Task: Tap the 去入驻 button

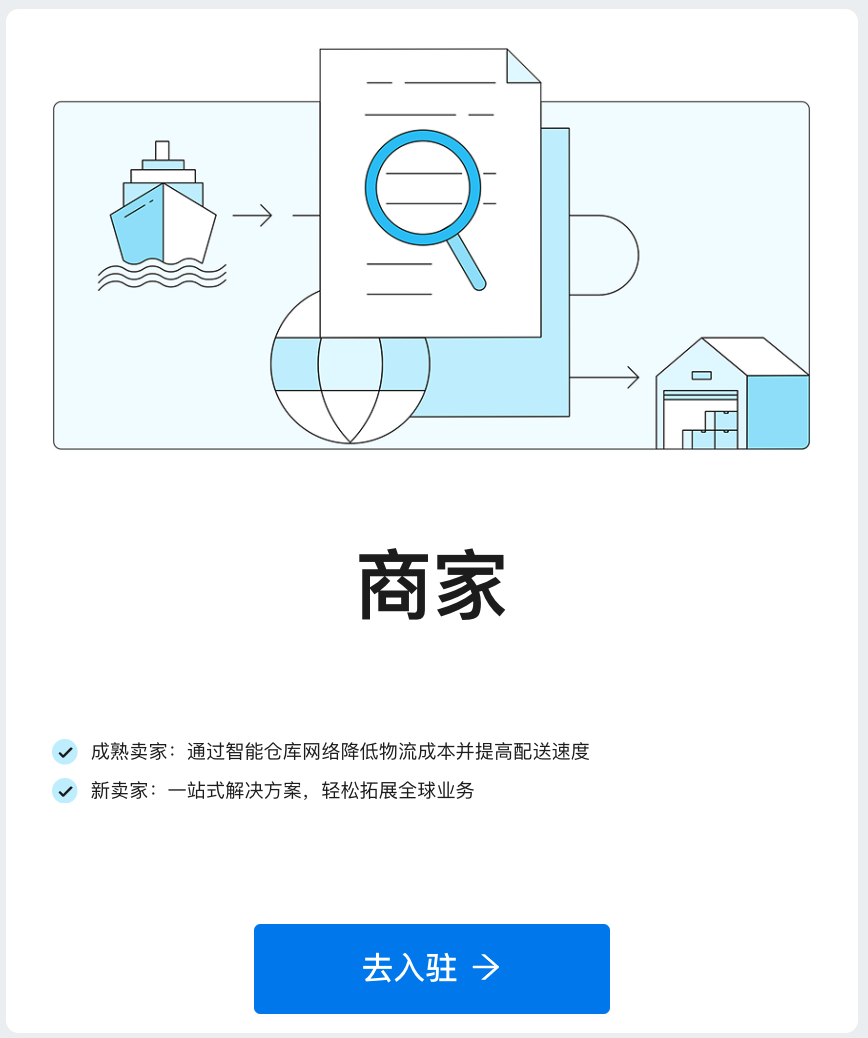Action: coord(431,968)
